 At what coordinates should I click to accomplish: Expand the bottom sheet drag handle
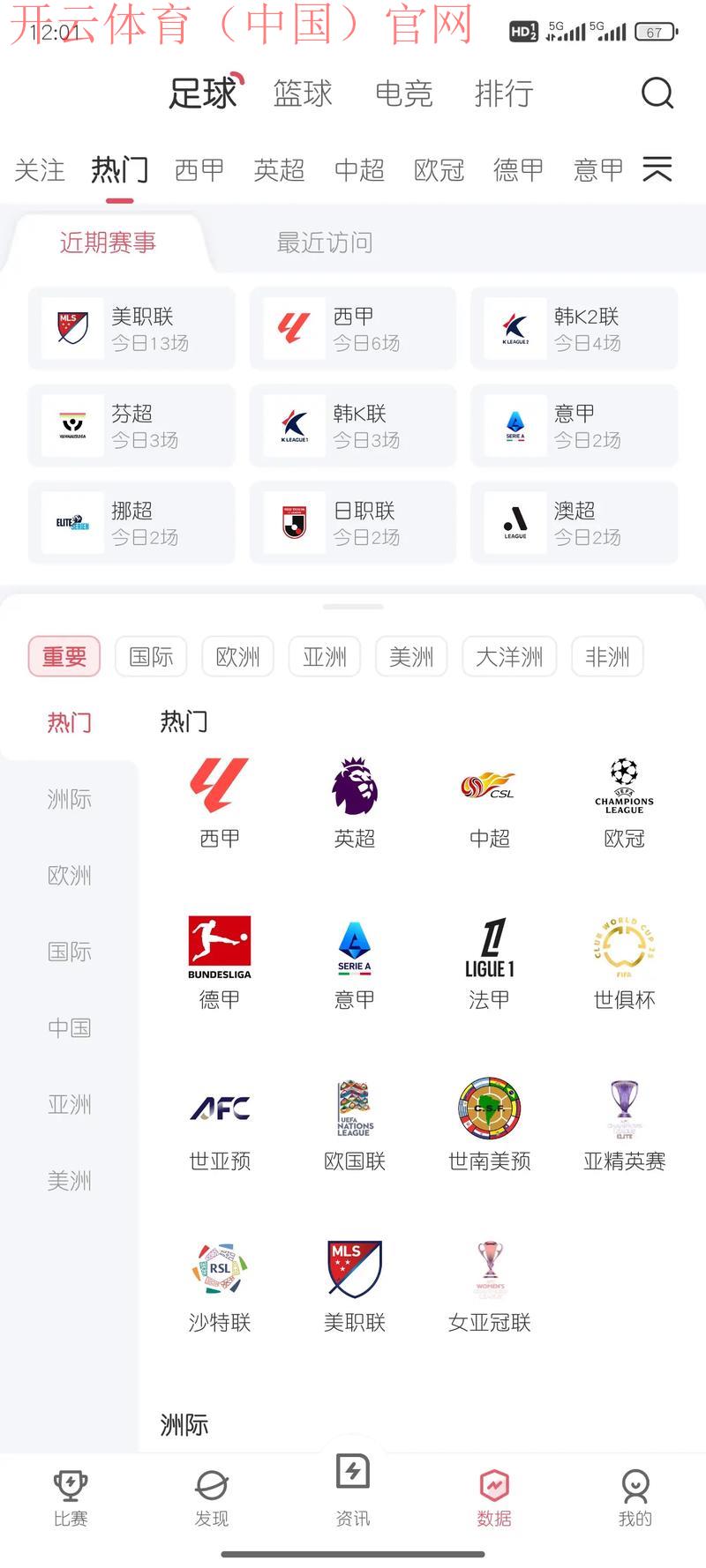pos(352,607)
